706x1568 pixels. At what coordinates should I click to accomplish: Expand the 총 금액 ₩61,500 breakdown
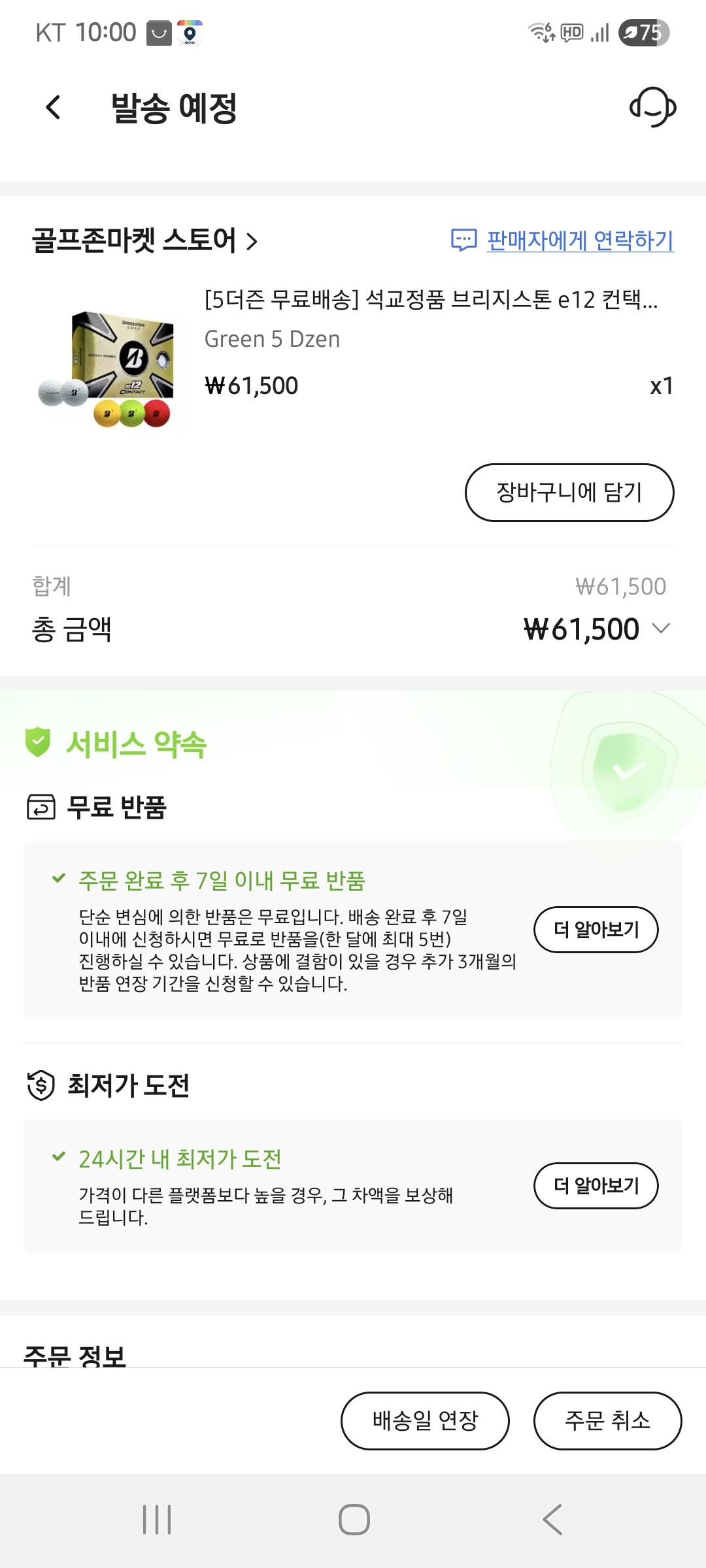tap(661, 629)
